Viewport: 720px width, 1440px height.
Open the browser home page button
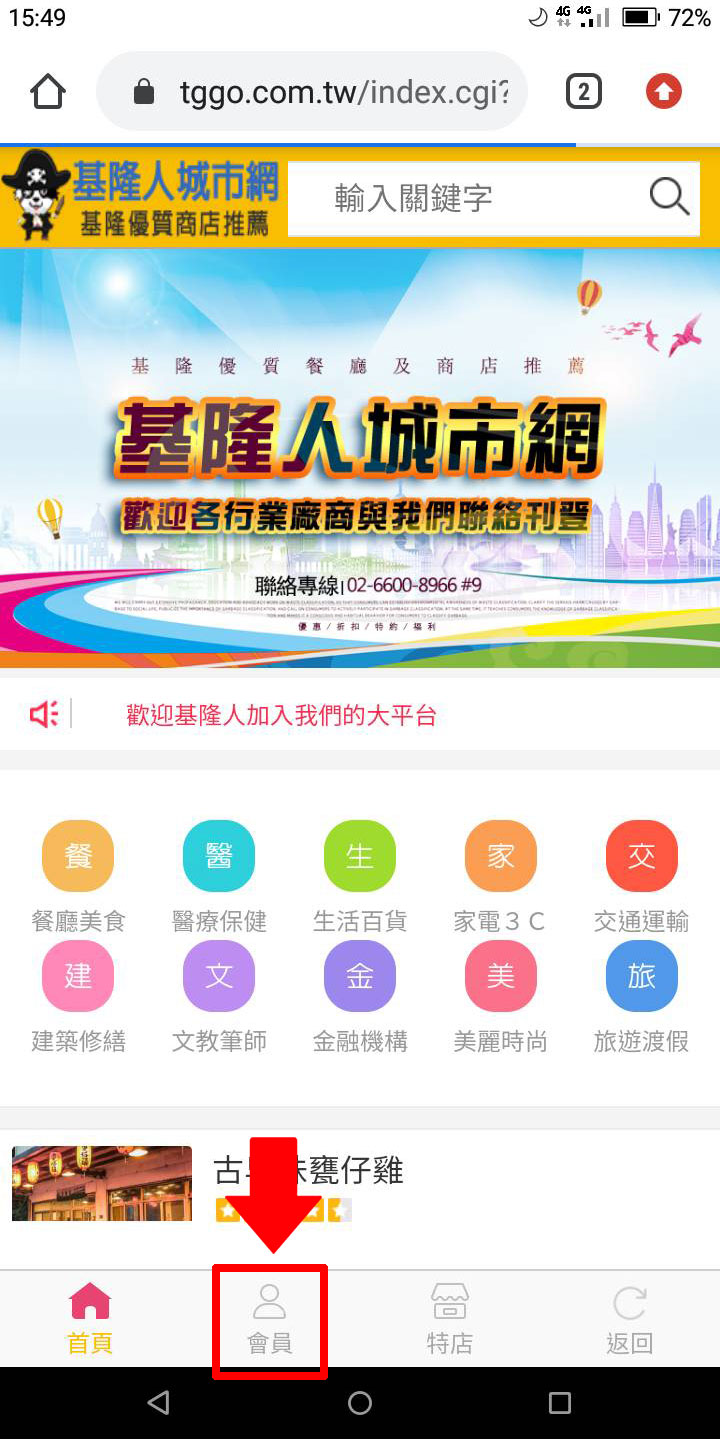pyautogui.click(x=48, y=93)
